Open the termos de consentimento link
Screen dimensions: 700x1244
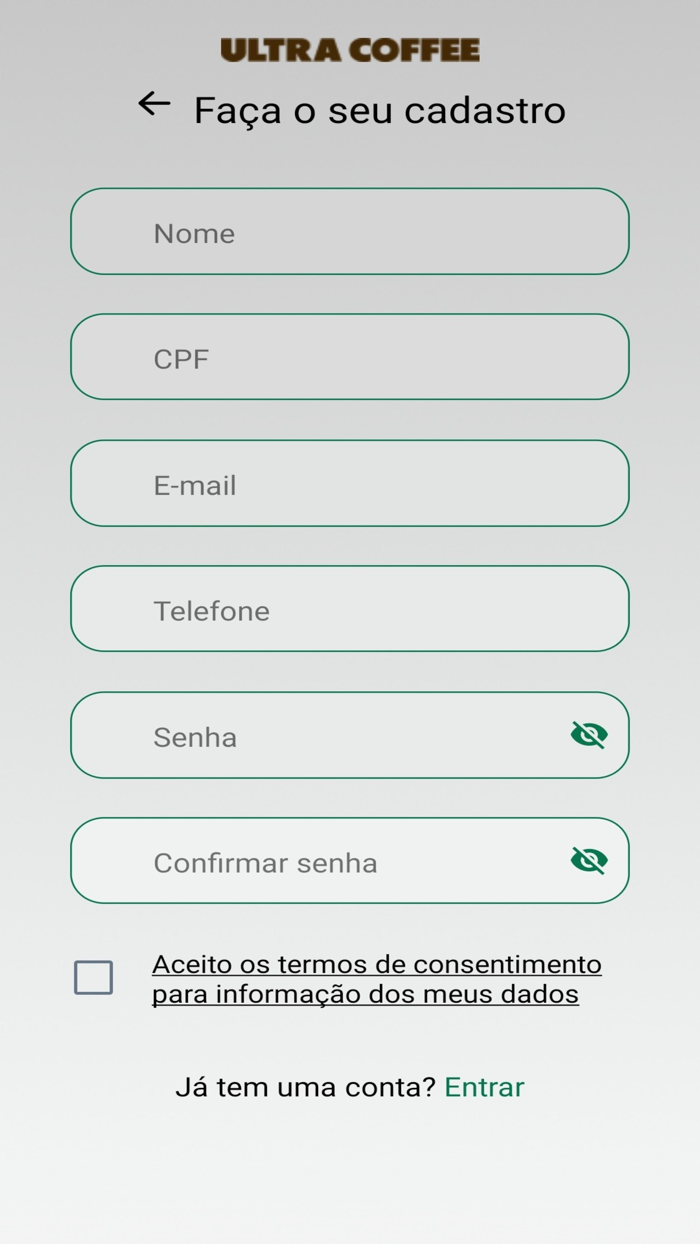(x=377, y=979)
